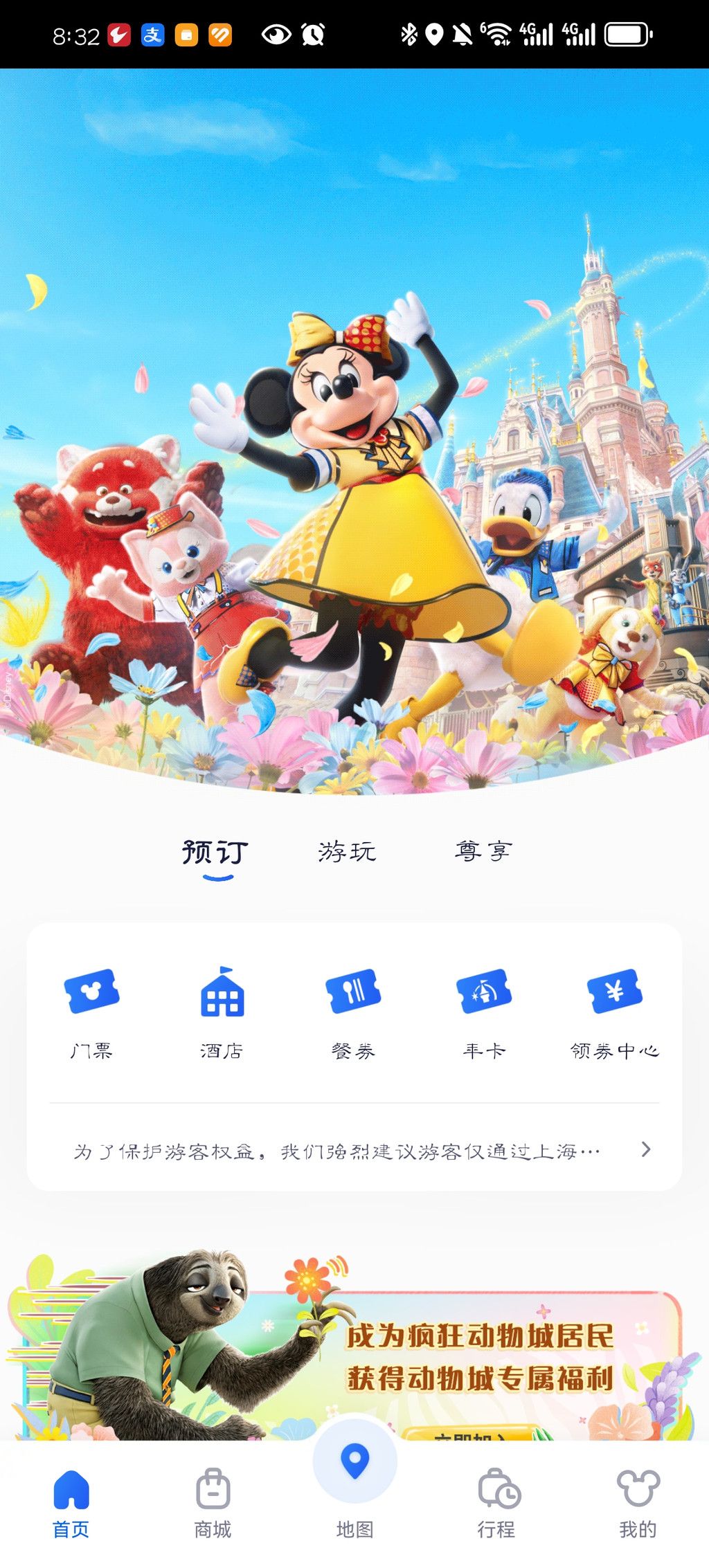Select the 预订 tab
Image resolution: width=709 pixels, height=1568 pixels.
(215, 853)
